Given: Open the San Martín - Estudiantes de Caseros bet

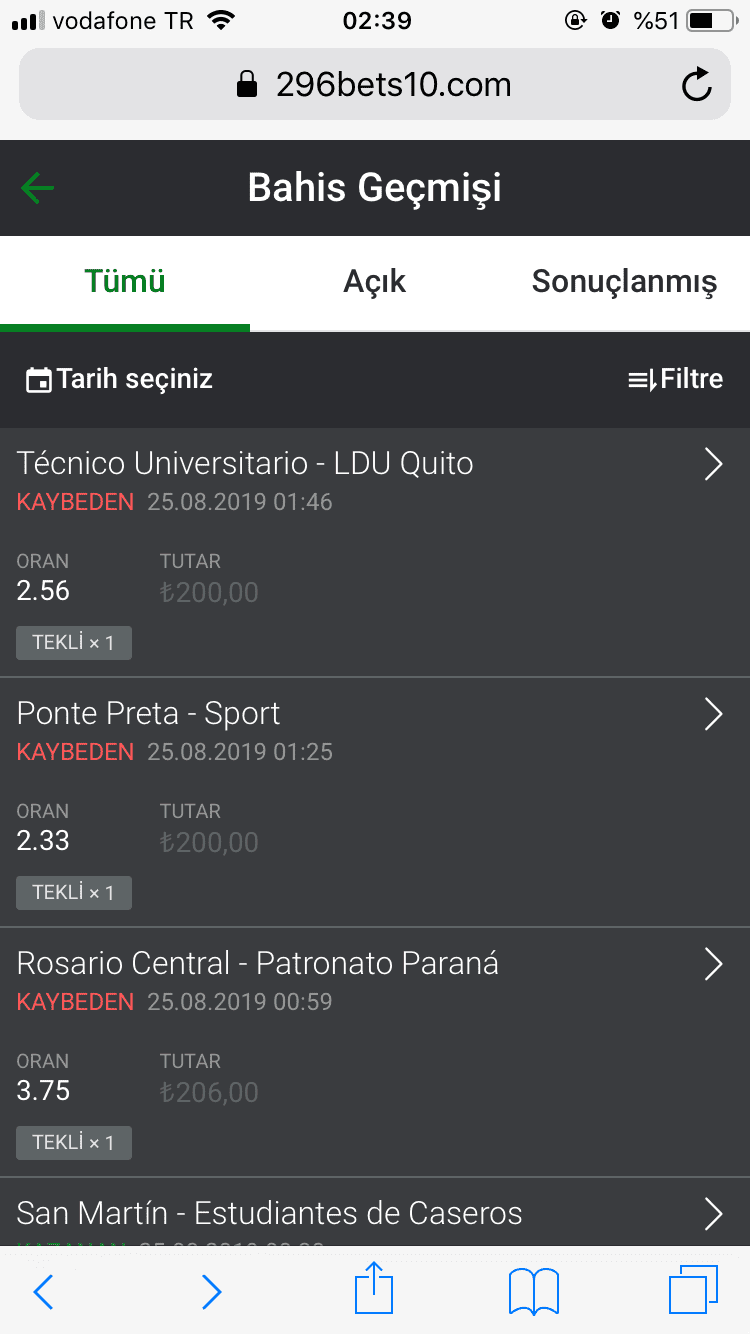Looking at the screenshot, I should tap(375, 1213).
